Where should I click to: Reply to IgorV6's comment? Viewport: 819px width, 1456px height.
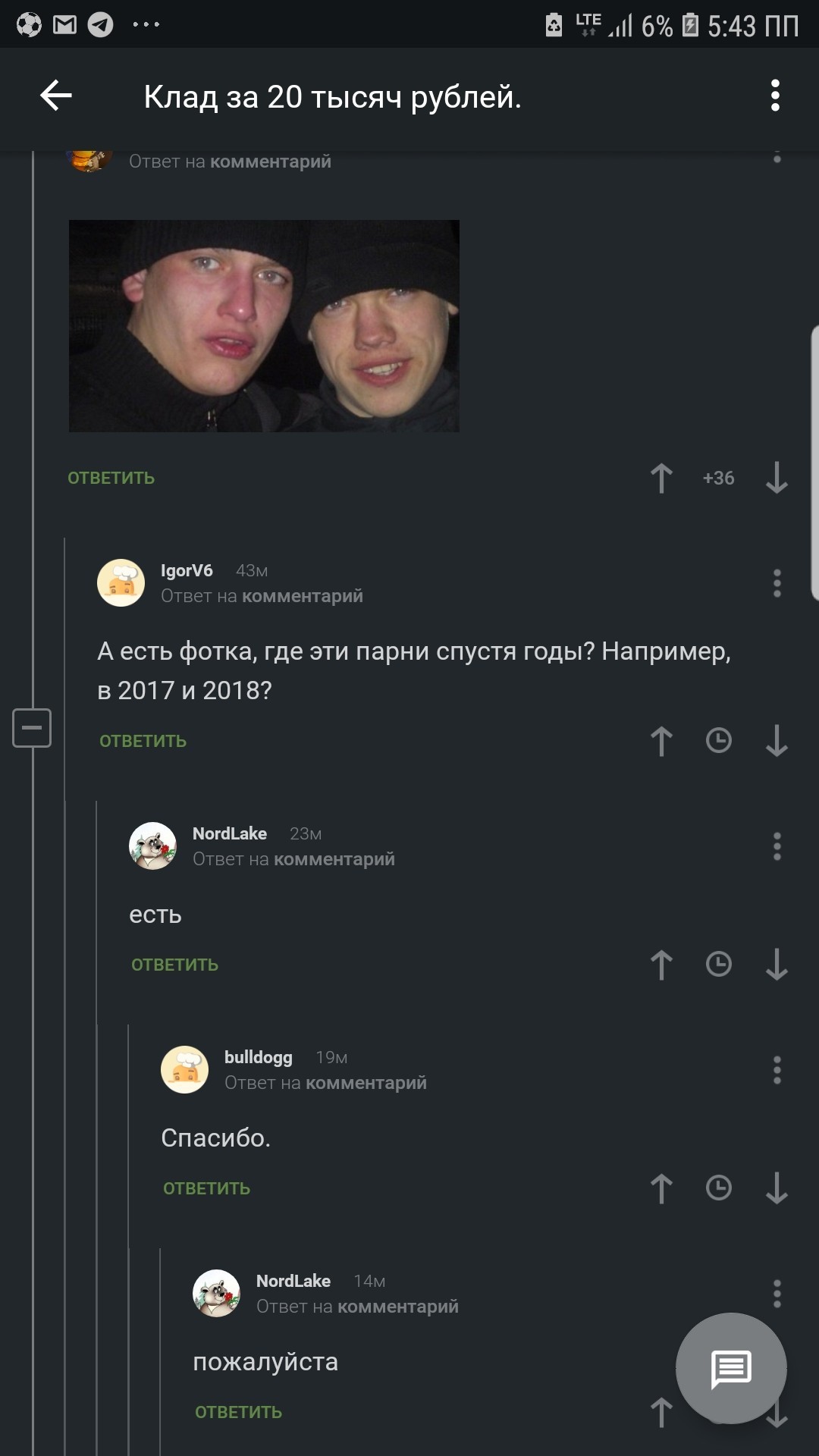[x=143, y=741]
